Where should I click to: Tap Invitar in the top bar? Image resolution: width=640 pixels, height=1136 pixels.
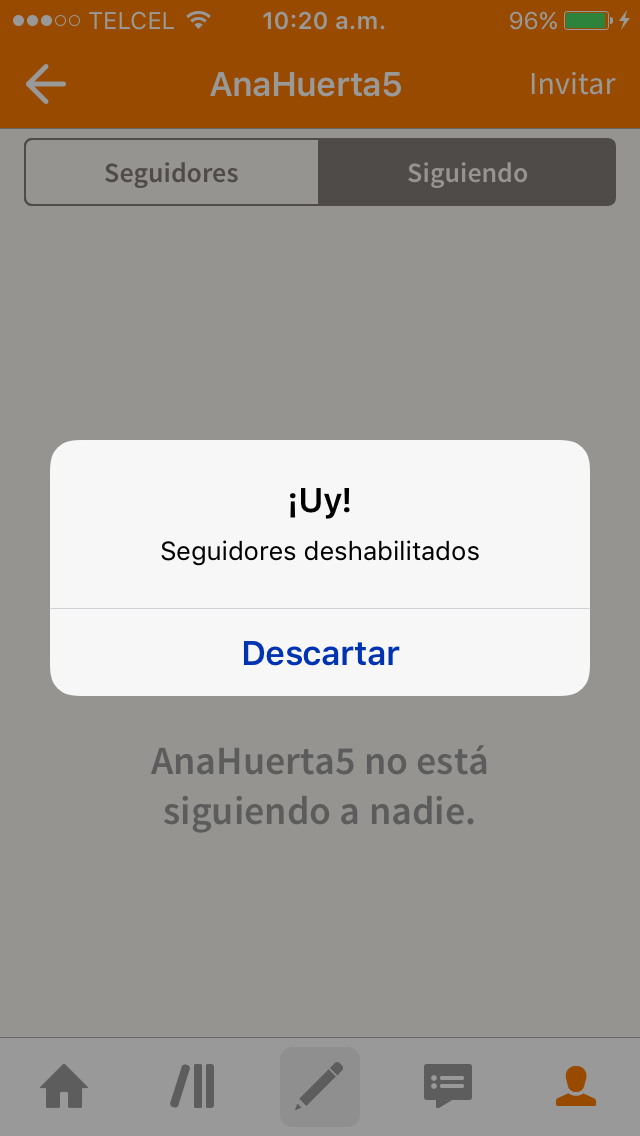coord(572,84)
